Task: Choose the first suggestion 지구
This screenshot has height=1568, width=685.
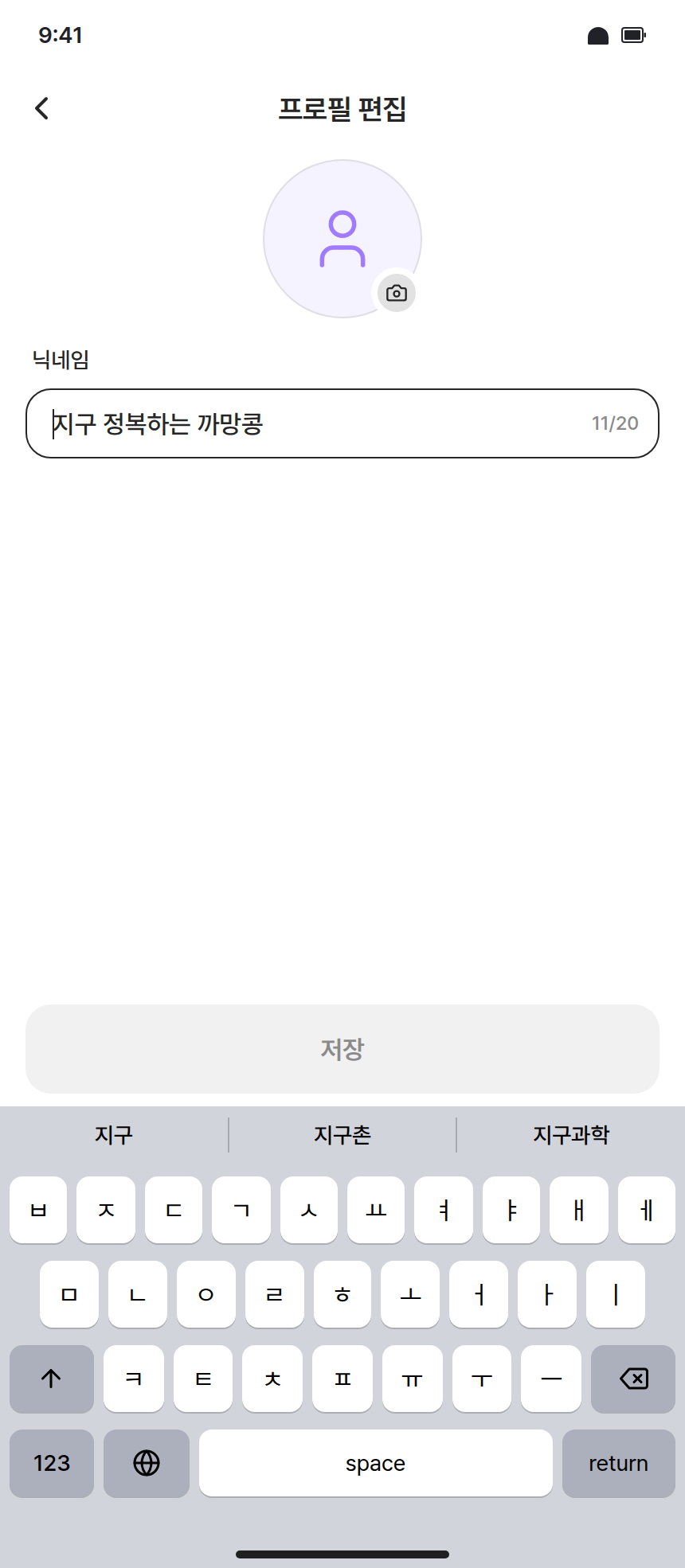Action: click(x=114, y=1134)
